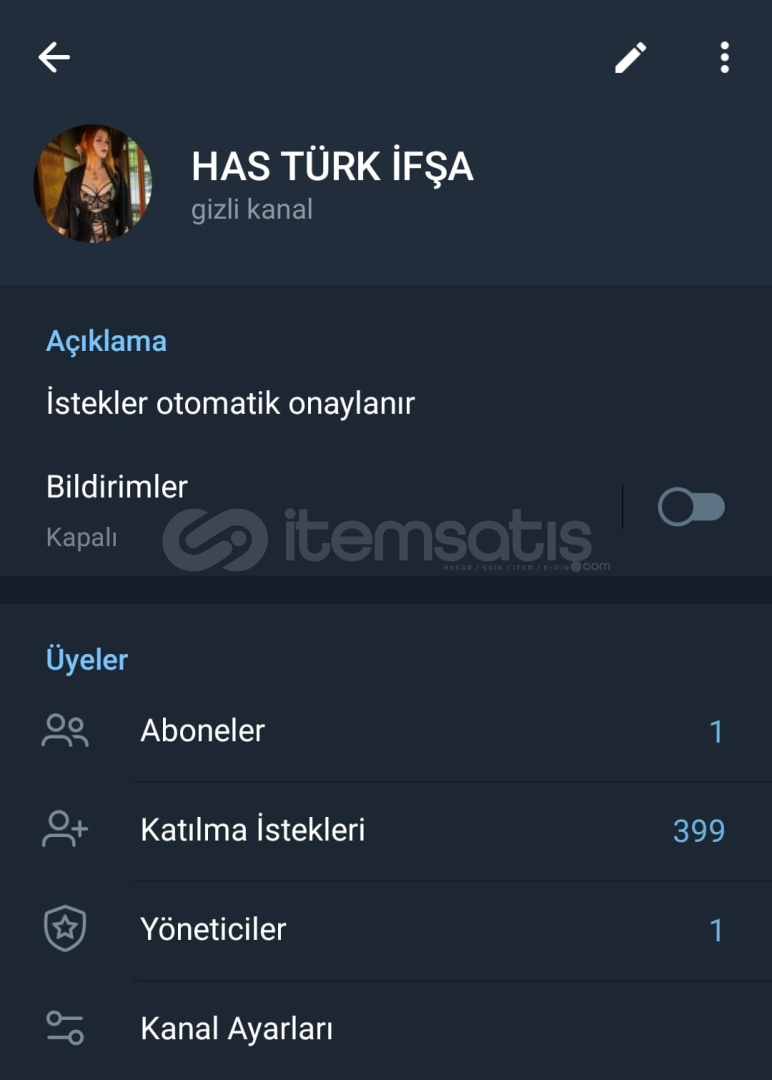Screen dimensions: 772x1080
Task: Toggle the Bildirimler notification switch
Action: click(691, 508)
